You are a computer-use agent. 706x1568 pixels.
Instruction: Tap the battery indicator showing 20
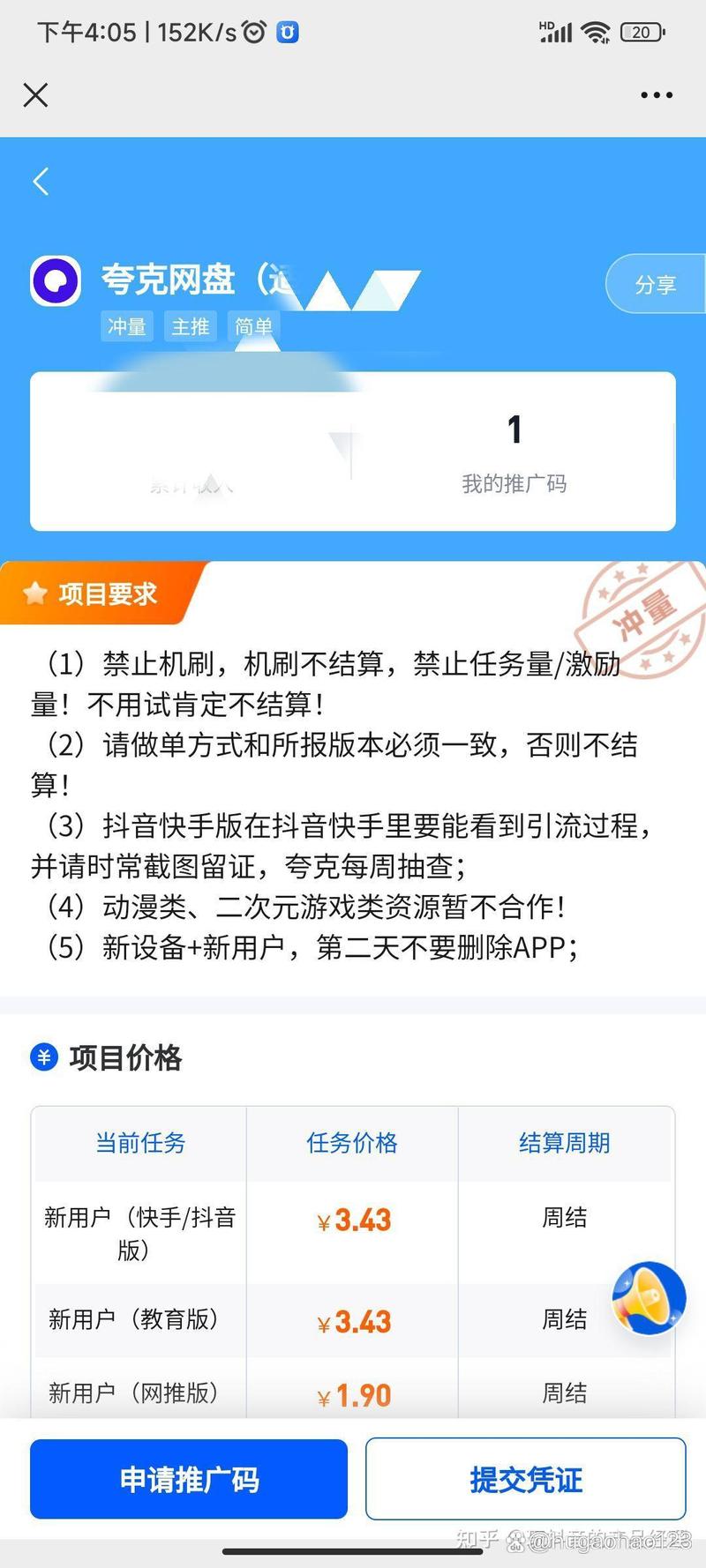[642, 31]
